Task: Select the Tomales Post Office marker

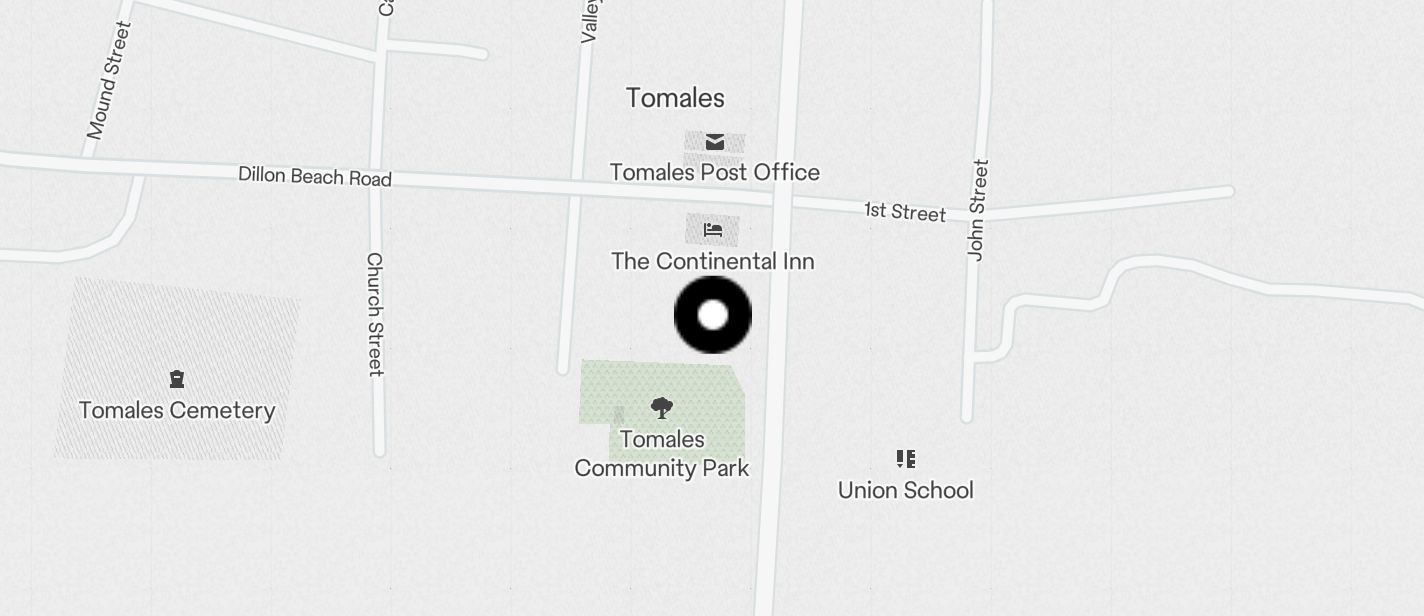Action: (714, 143)
